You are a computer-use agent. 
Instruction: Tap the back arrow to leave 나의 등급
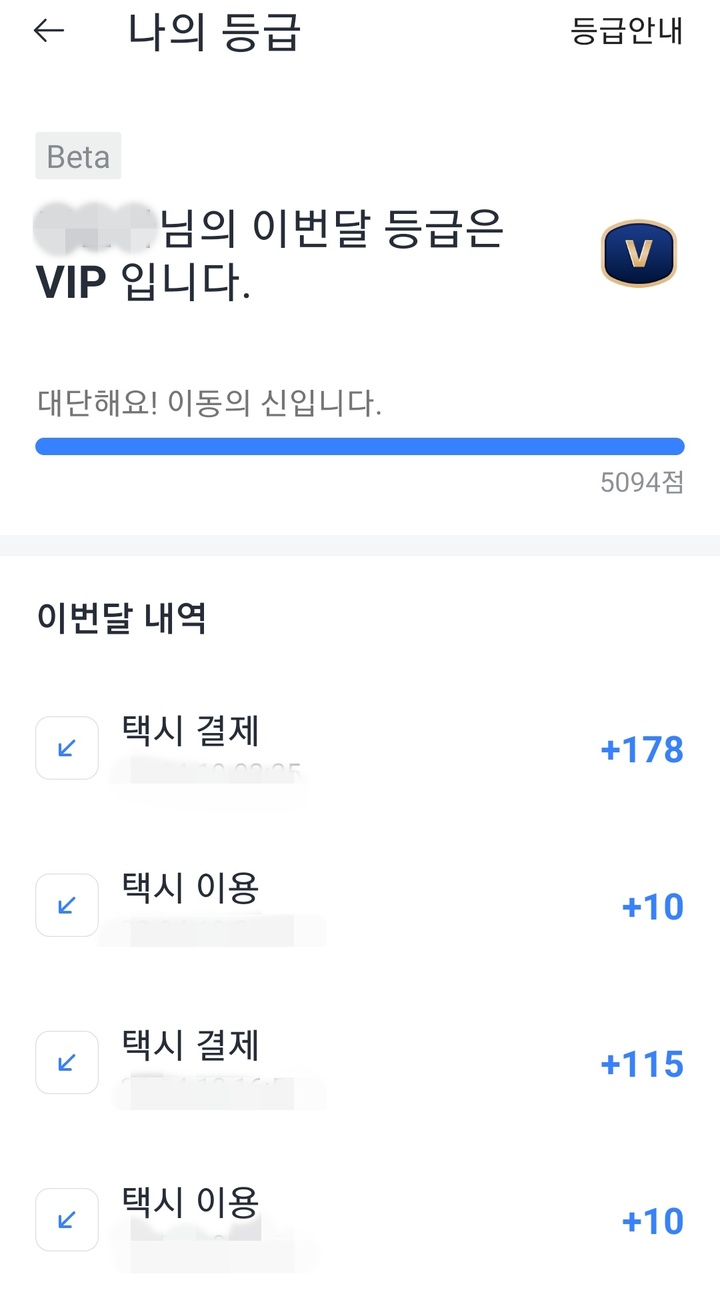pos(47,32)
